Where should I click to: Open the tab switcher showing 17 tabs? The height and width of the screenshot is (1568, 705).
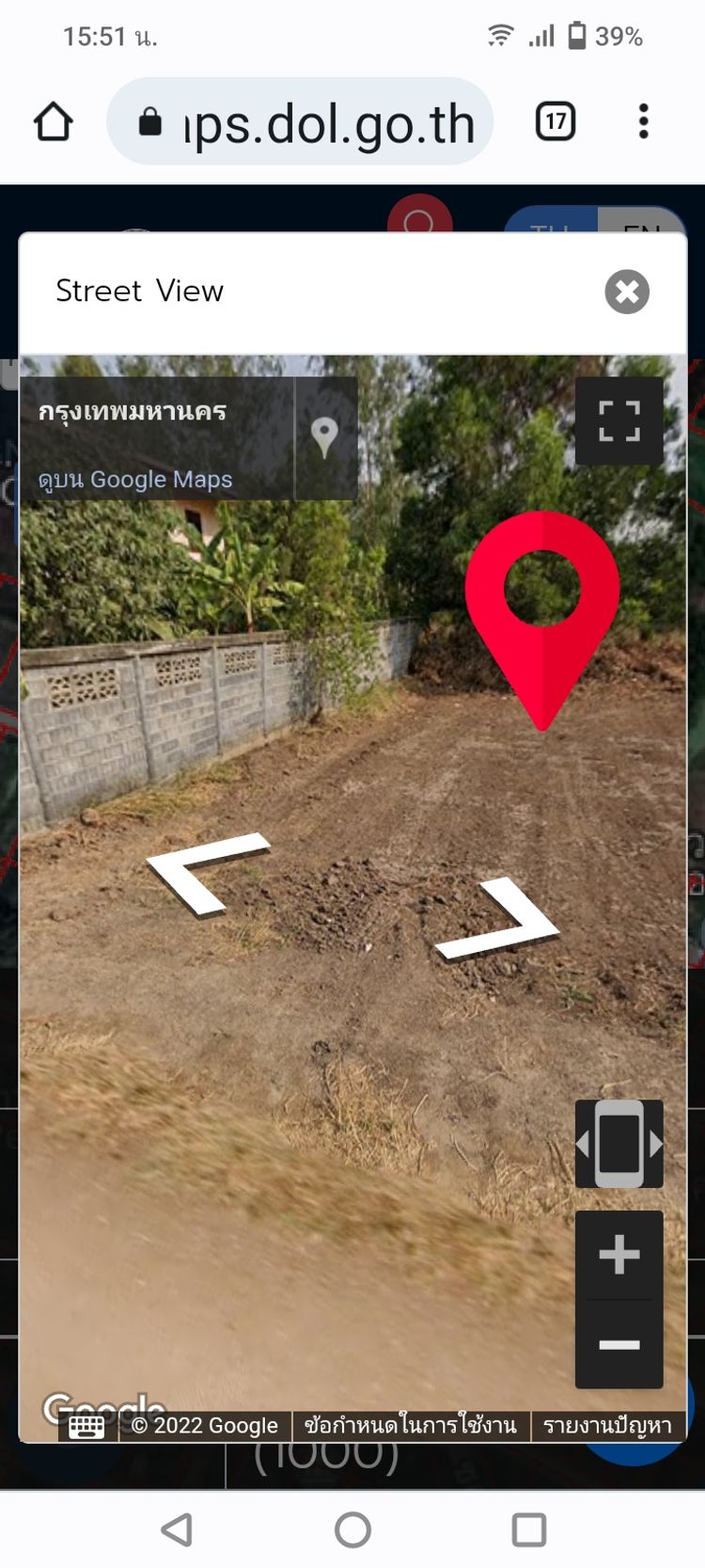pyautogui.click(x=556, y=121)
